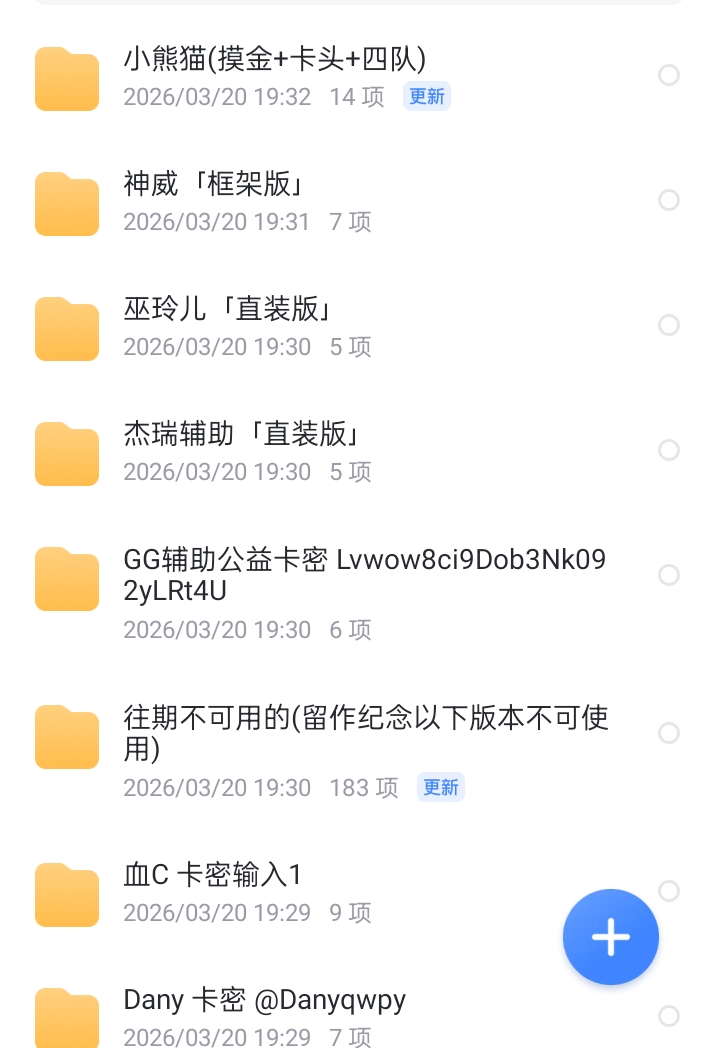Mark the 巫玲儿「直装版」folder as selected
Screen dimensions: 719x1048
point(669,325)
